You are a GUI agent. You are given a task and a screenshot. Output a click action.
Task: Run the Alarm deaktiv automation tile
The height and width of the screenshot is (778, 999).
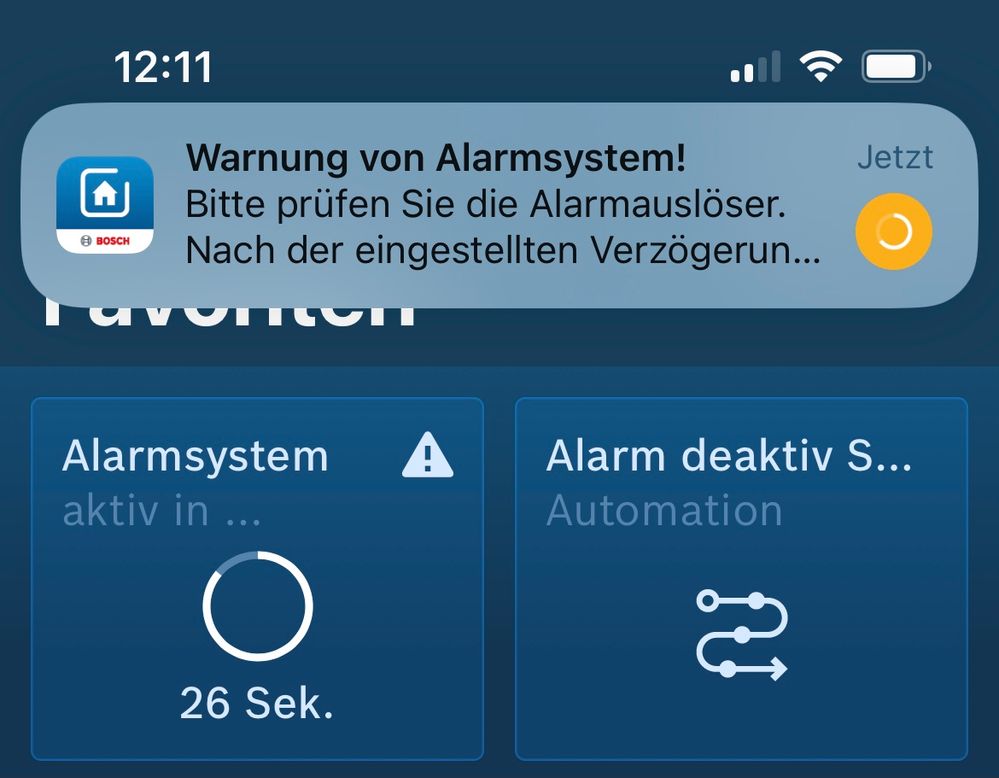click(741, 578)
